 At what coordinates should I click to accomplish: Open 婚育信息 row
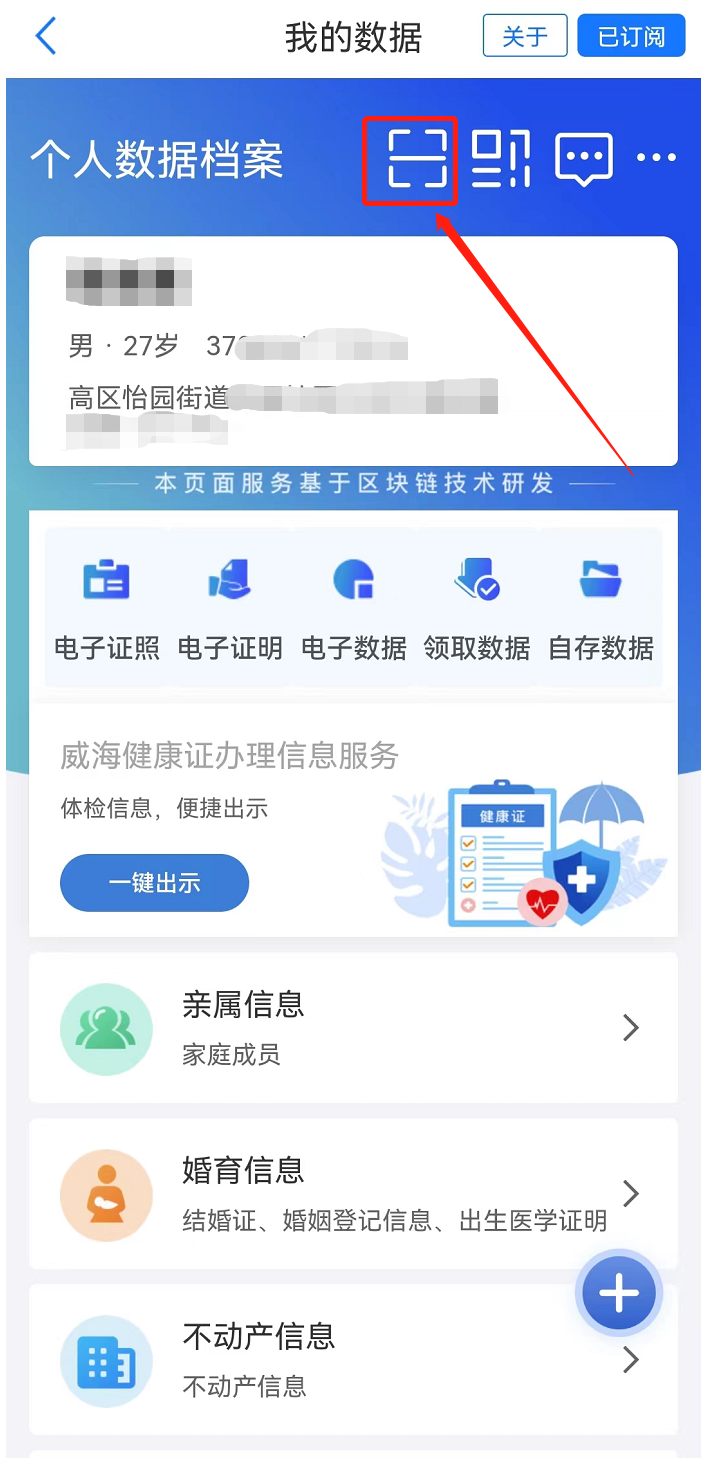(353, 1194)
